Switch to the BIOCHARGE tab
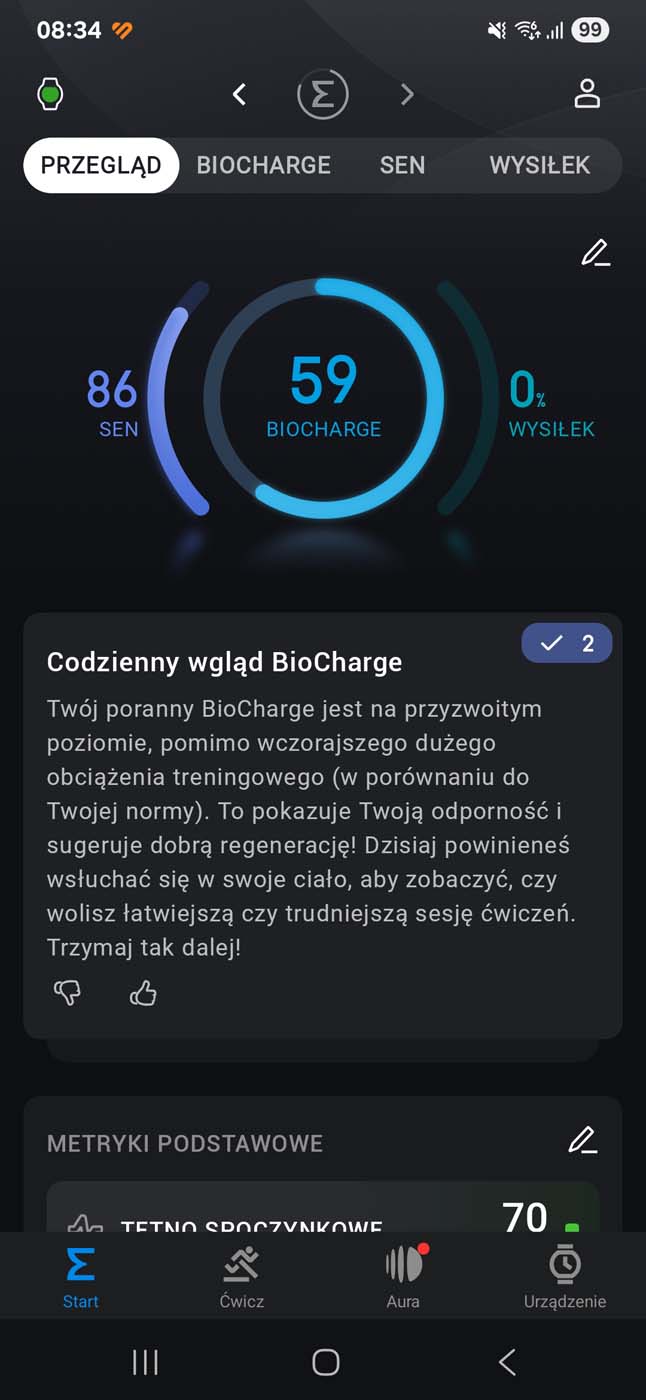This screenshot has height=1400, width=646. pyautogui.click(x=263, y=165)
